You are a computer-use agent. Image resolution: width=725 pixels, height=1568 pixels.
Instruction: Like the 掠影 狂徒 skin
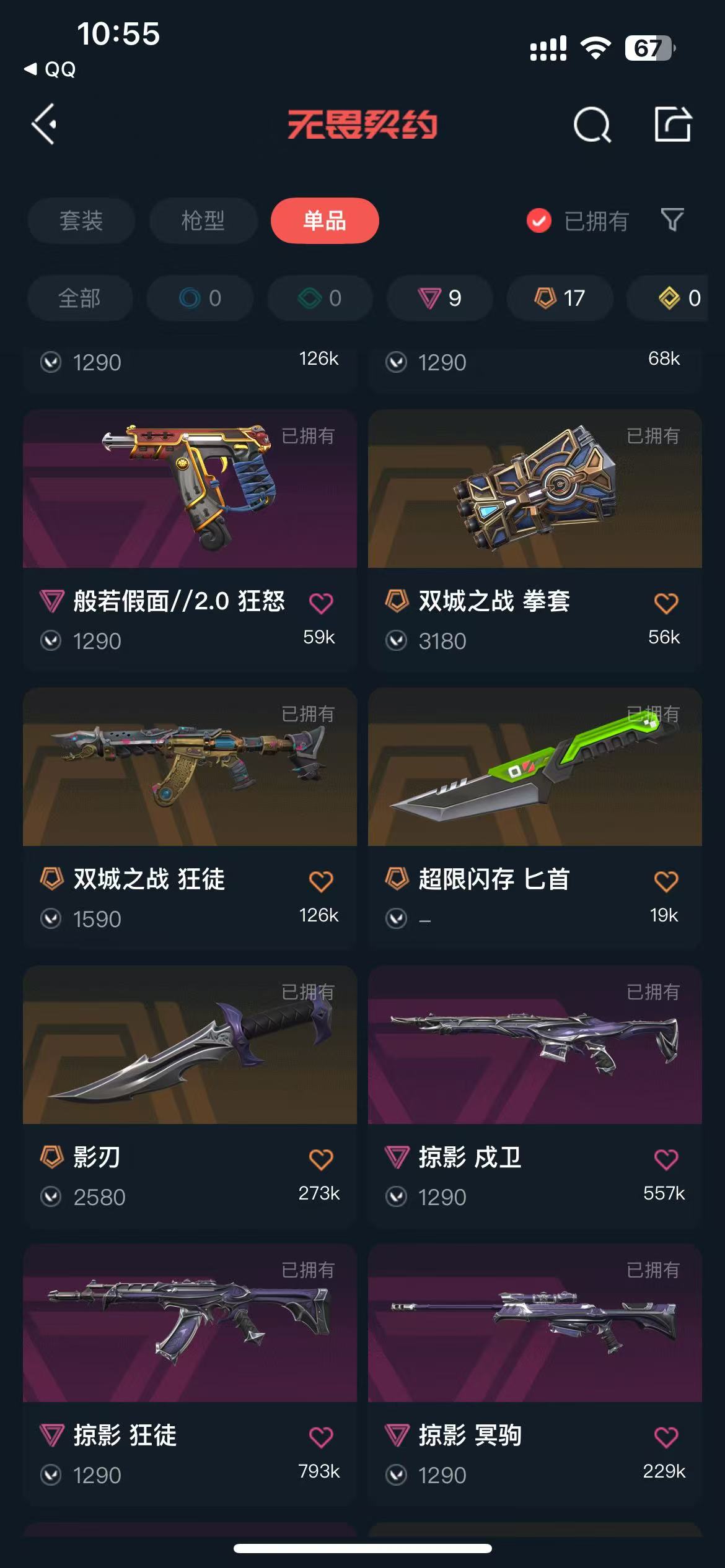321,1437
